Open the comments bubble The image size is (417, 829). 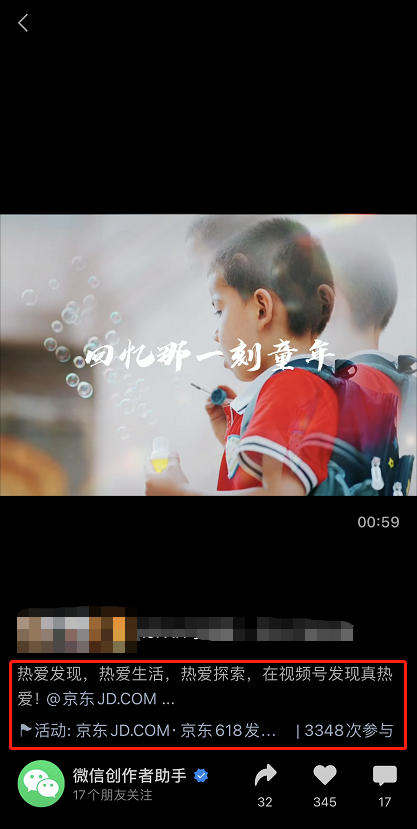[x=384, y=776]
